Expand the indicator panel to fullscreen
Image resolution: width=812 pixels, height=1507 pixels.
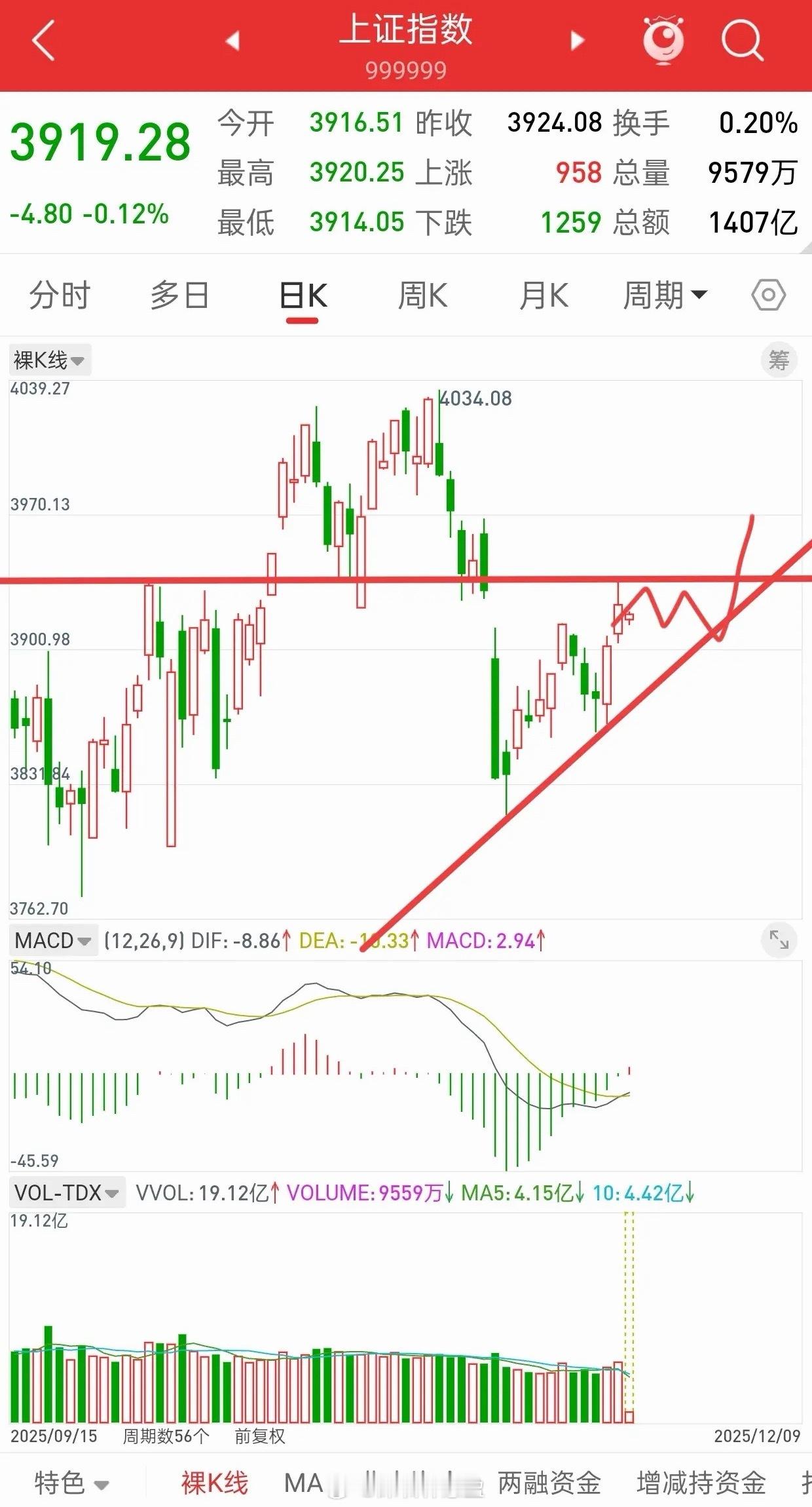coord(779,940)
